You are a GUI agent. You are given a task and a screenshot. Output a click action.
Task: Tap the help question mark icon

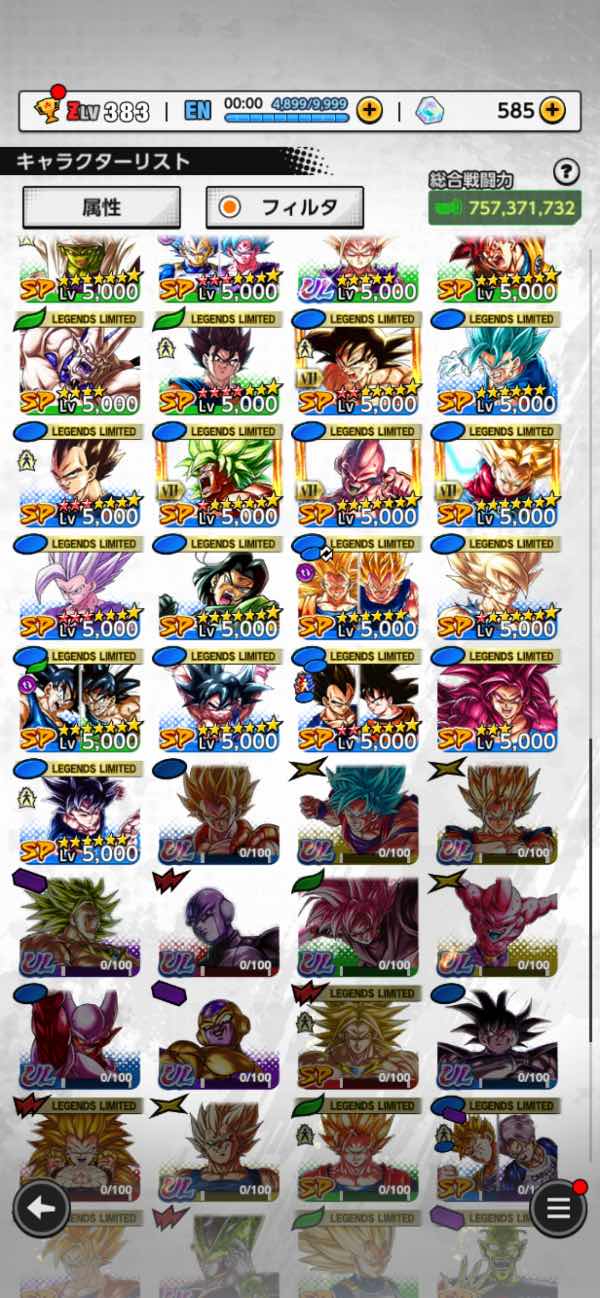tap(566, 172)
